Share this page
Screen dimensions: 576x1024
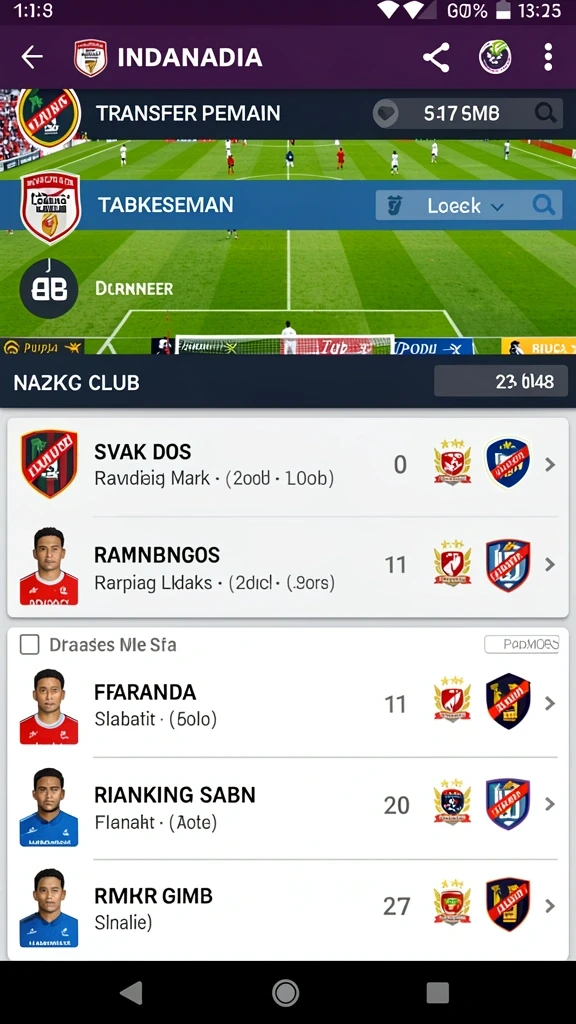pos(436,57)
